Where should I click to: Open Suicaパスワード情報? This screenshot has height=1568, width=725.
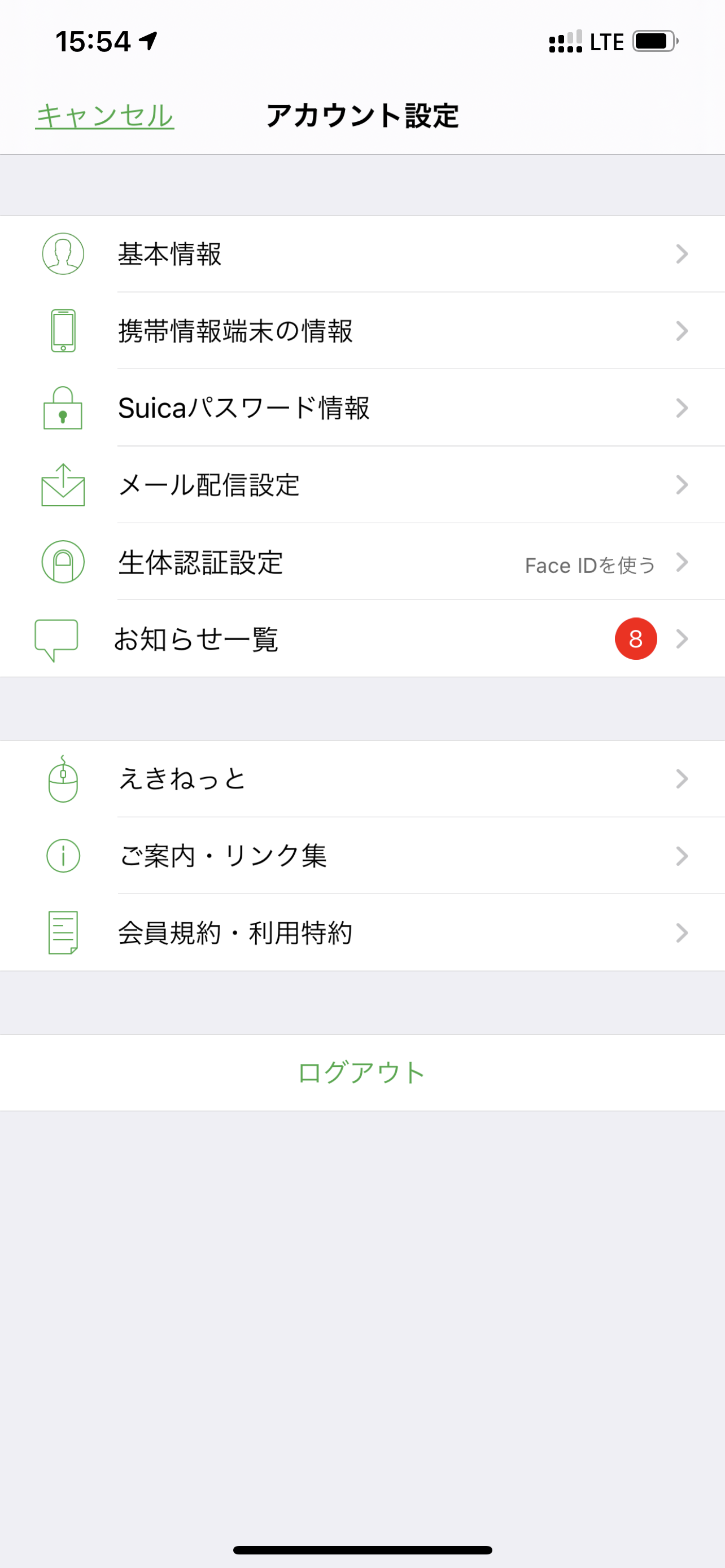pos(362,408)
